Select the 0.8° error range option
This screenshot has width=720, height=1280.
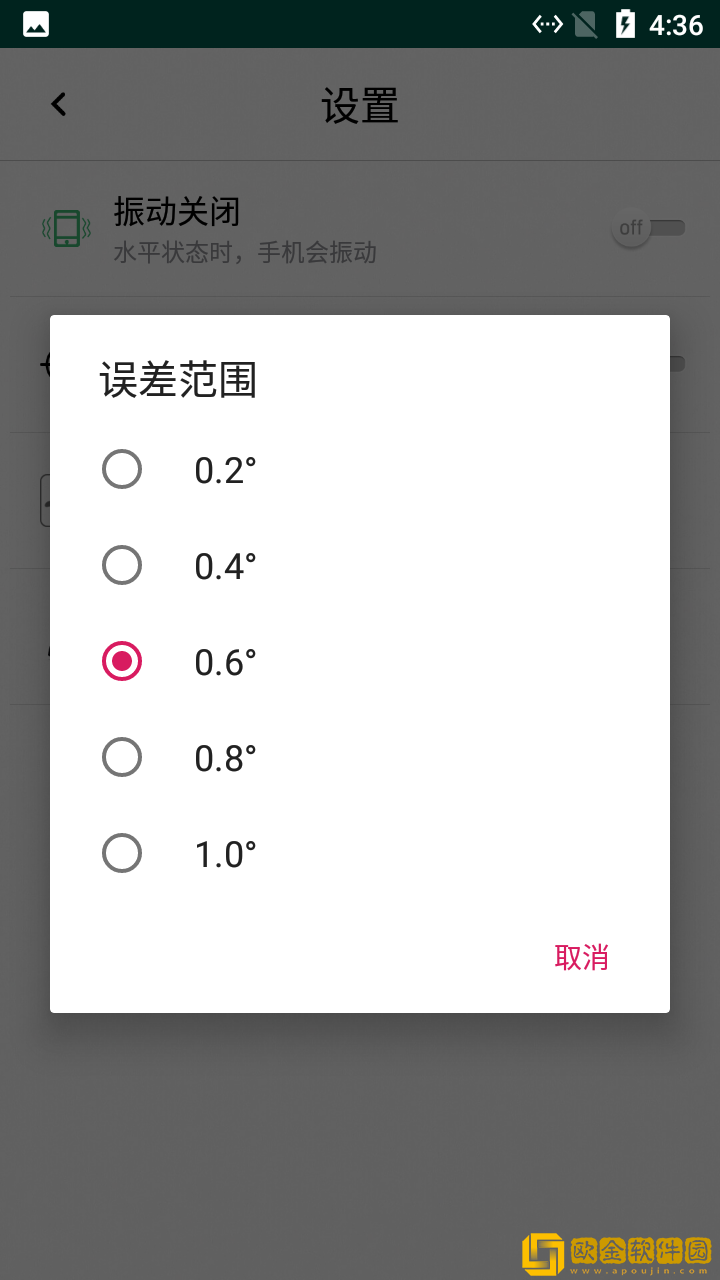tap(122, 757)
